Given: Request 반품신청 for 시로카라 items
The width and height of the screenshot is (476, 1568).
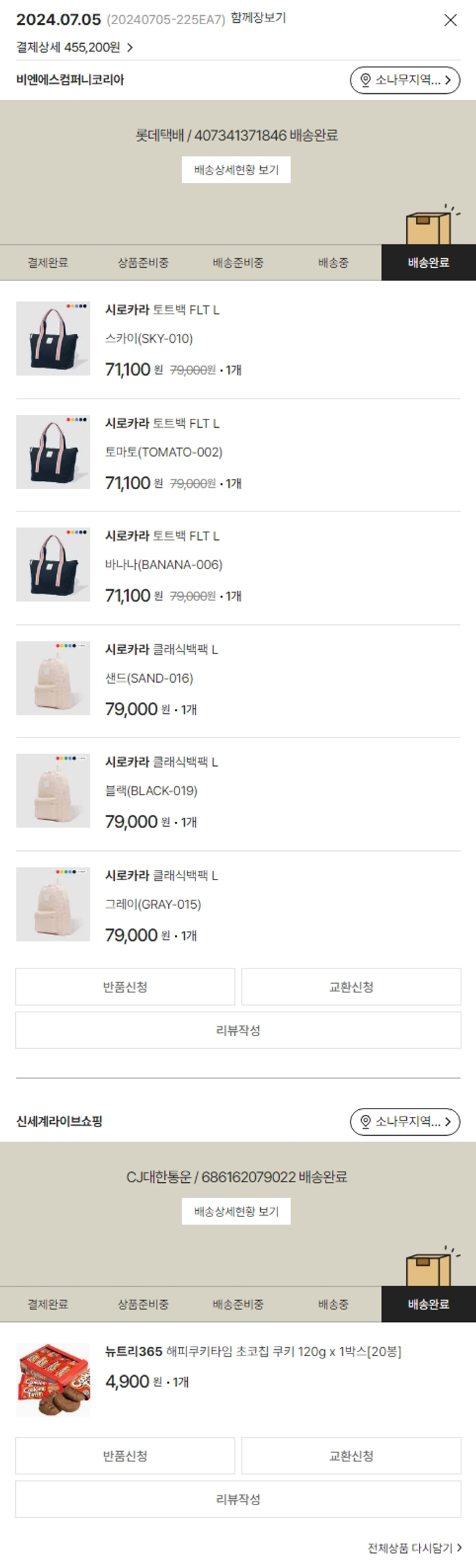Looking at the screenshot, I should pos(125,987).
